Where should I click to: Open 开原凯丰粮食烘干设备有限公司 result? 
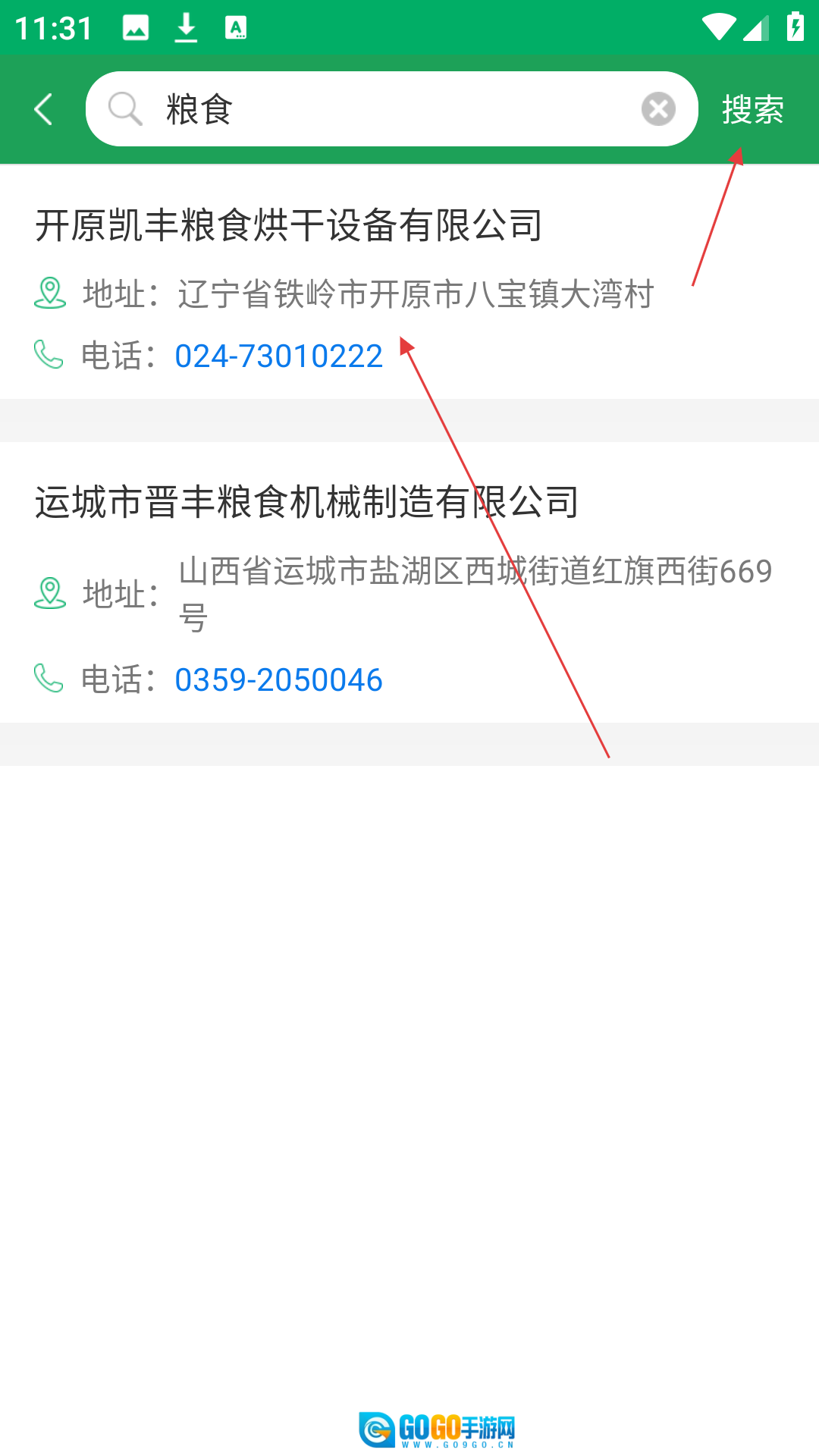[x=288, y=225]
